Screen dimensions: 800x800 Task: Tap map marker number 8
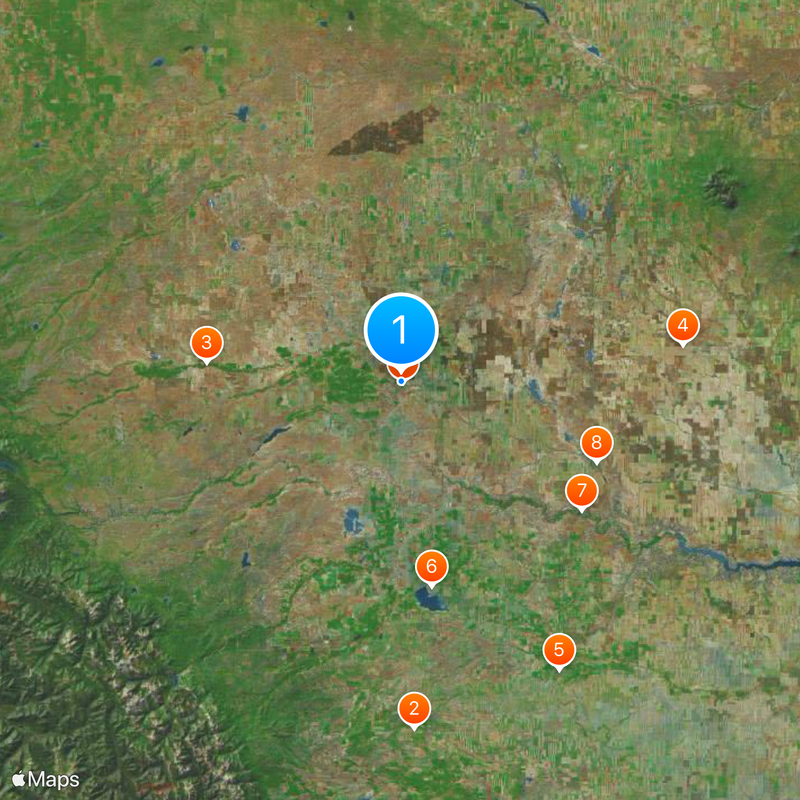596,442
